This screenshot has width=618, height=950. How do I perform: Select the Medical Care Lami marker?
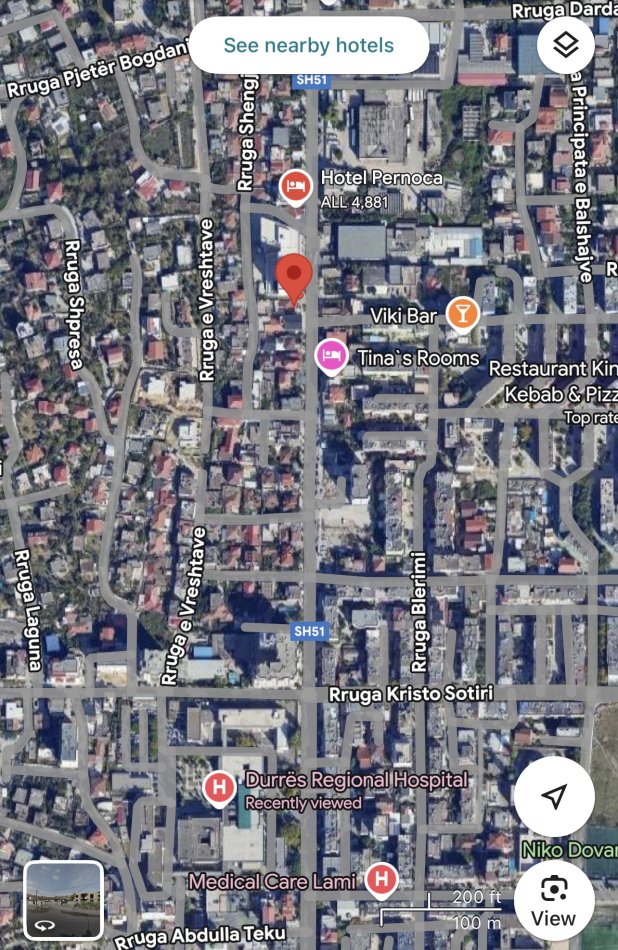point(380,880)
